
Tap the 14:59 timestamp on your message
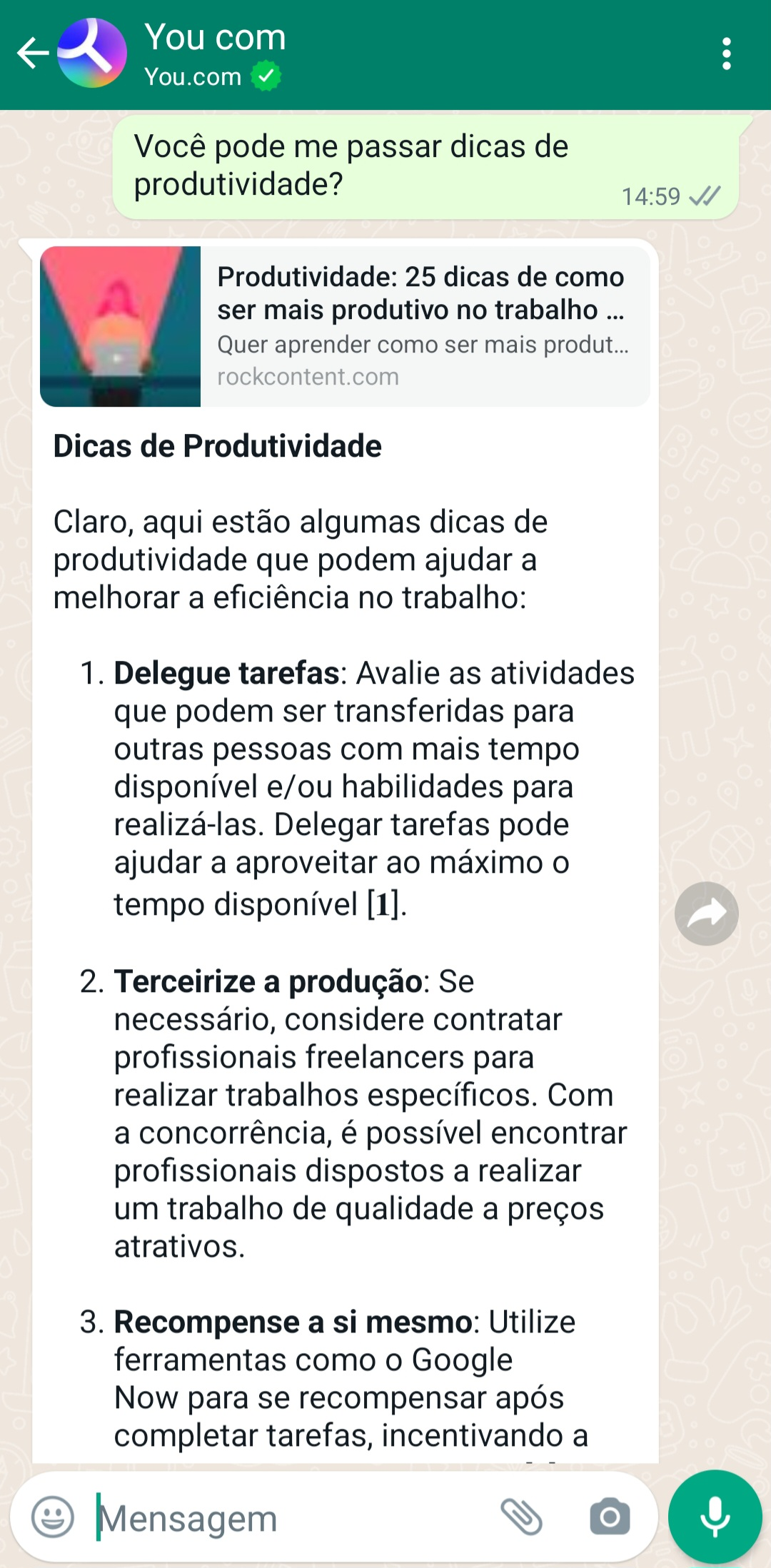coord(651,198)
